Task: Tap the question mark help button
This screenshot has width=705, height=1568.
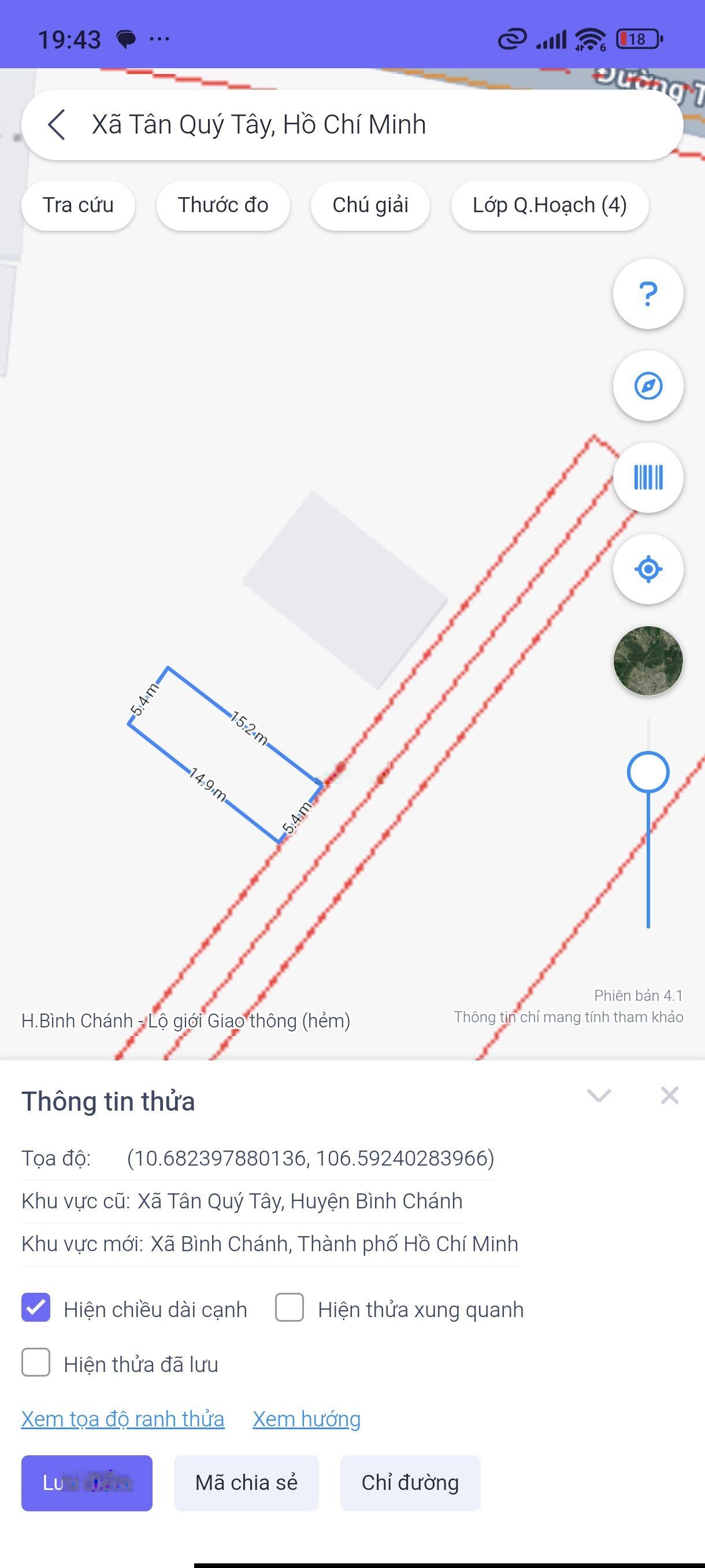Action: click(x=648, y=294)
